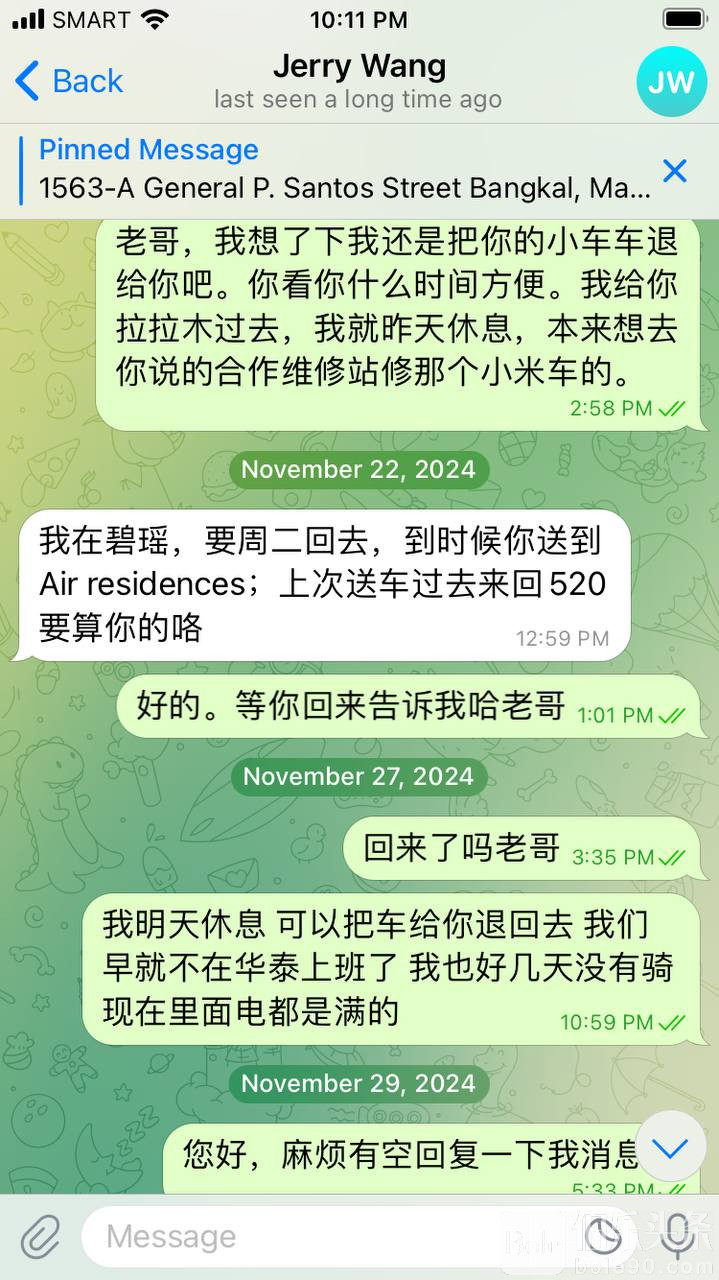Record a voice message
Screen dimensions: 719x1280
click(x=679, y=1237)
